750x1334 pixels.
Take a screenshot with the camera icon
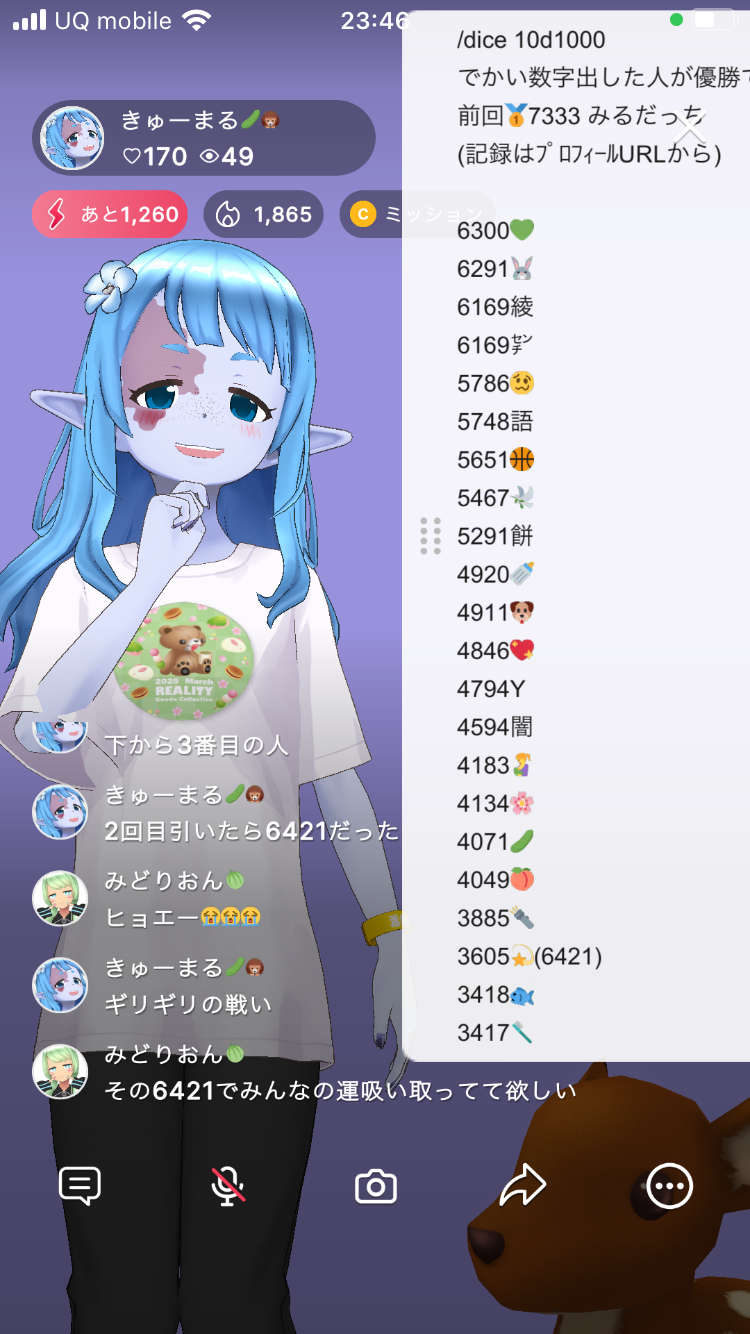pyautogui.click(x=376, y=1187)
